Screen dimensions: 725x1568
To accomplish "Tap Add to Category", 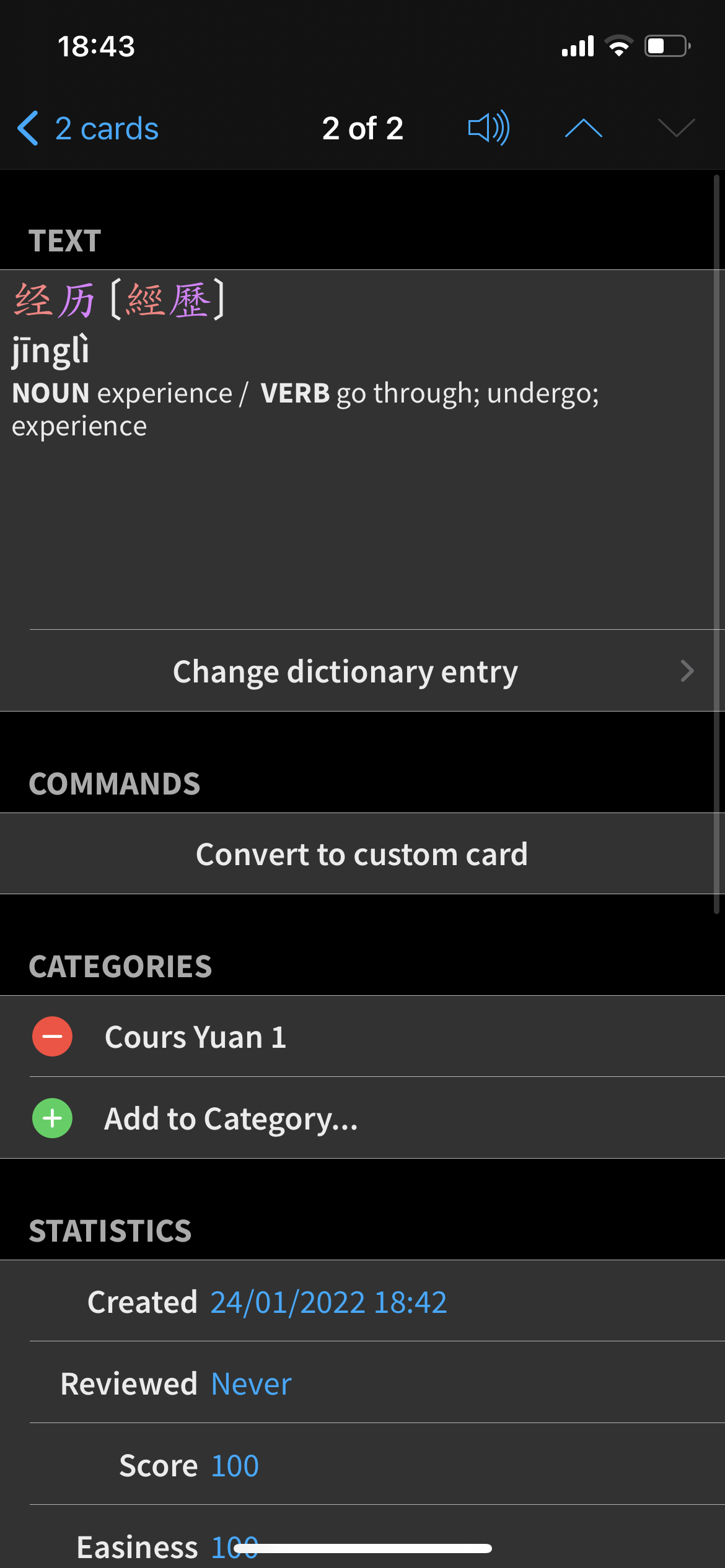I will pyautogui.click(x=362, y=1118).
